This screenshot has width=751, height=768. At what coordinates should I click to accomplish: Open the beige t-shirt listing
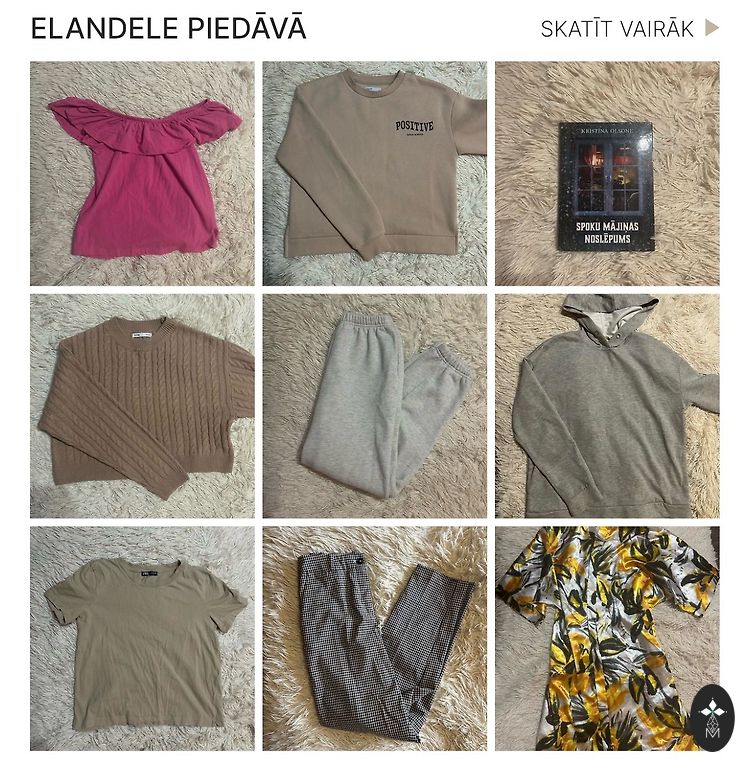(x=142, y=638)
